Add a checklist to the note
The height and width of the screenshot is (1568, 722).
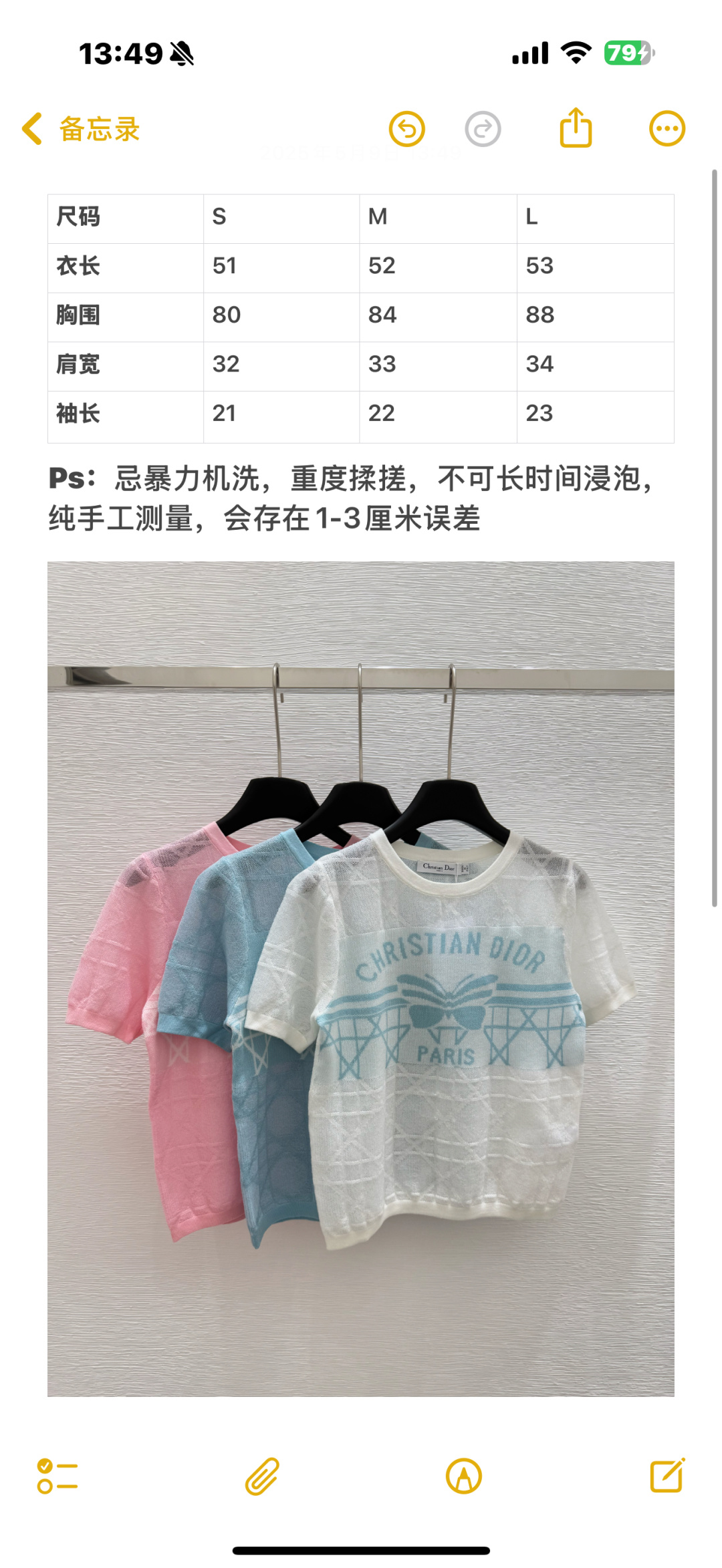(x=57, y=1475)
